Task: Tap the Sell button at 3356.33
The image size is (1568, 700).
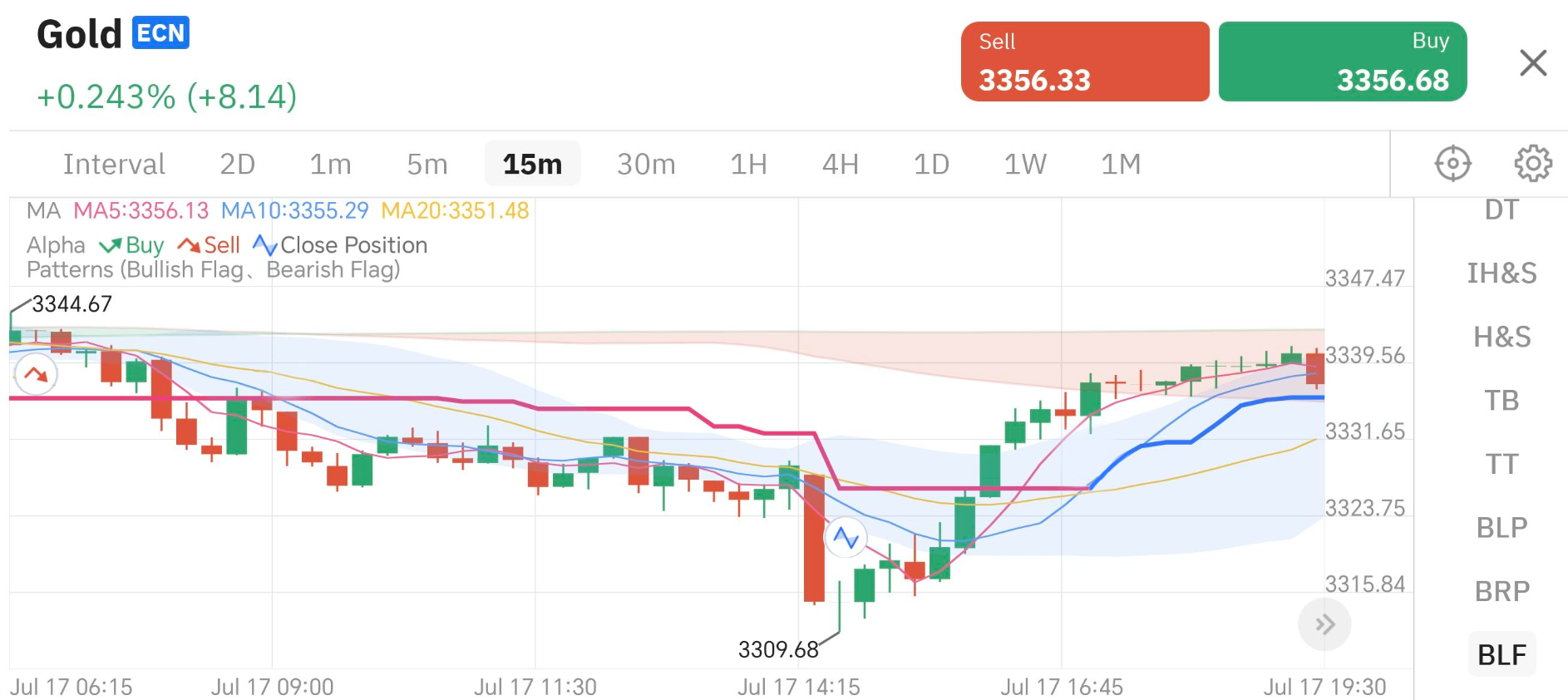Action: [1085, 62]
